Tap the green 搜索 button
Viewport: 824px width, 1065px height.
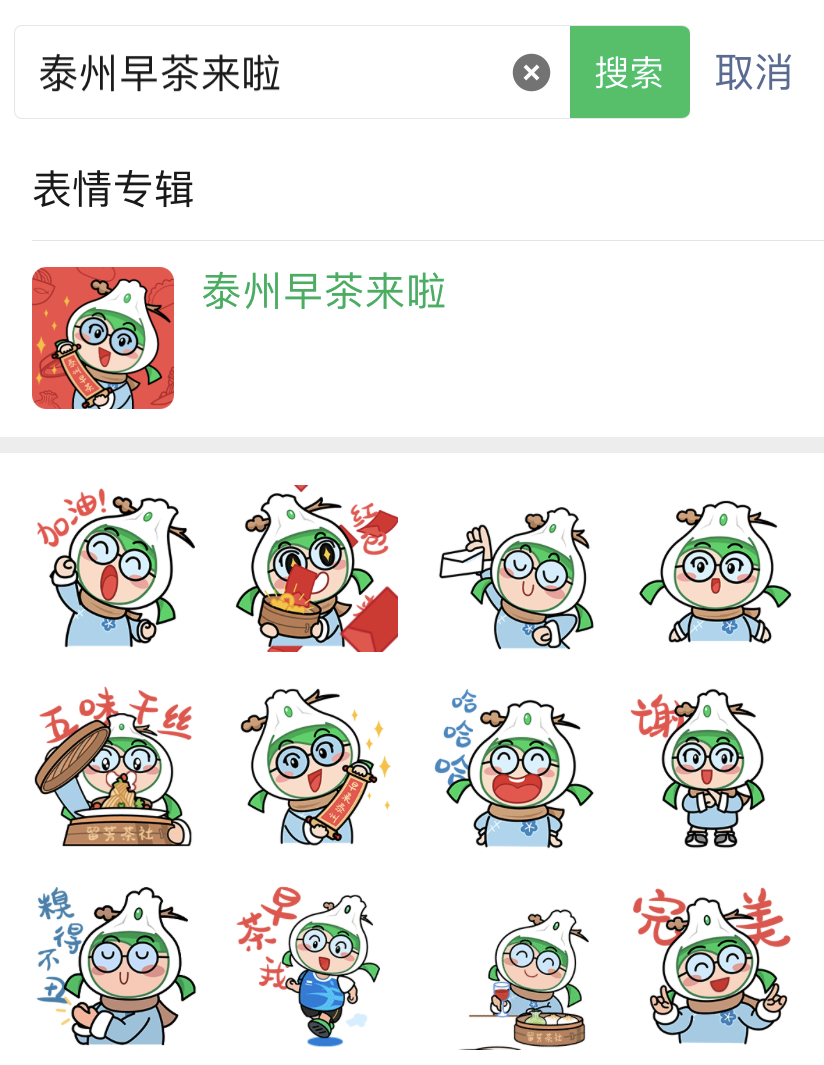coord(629,73)
